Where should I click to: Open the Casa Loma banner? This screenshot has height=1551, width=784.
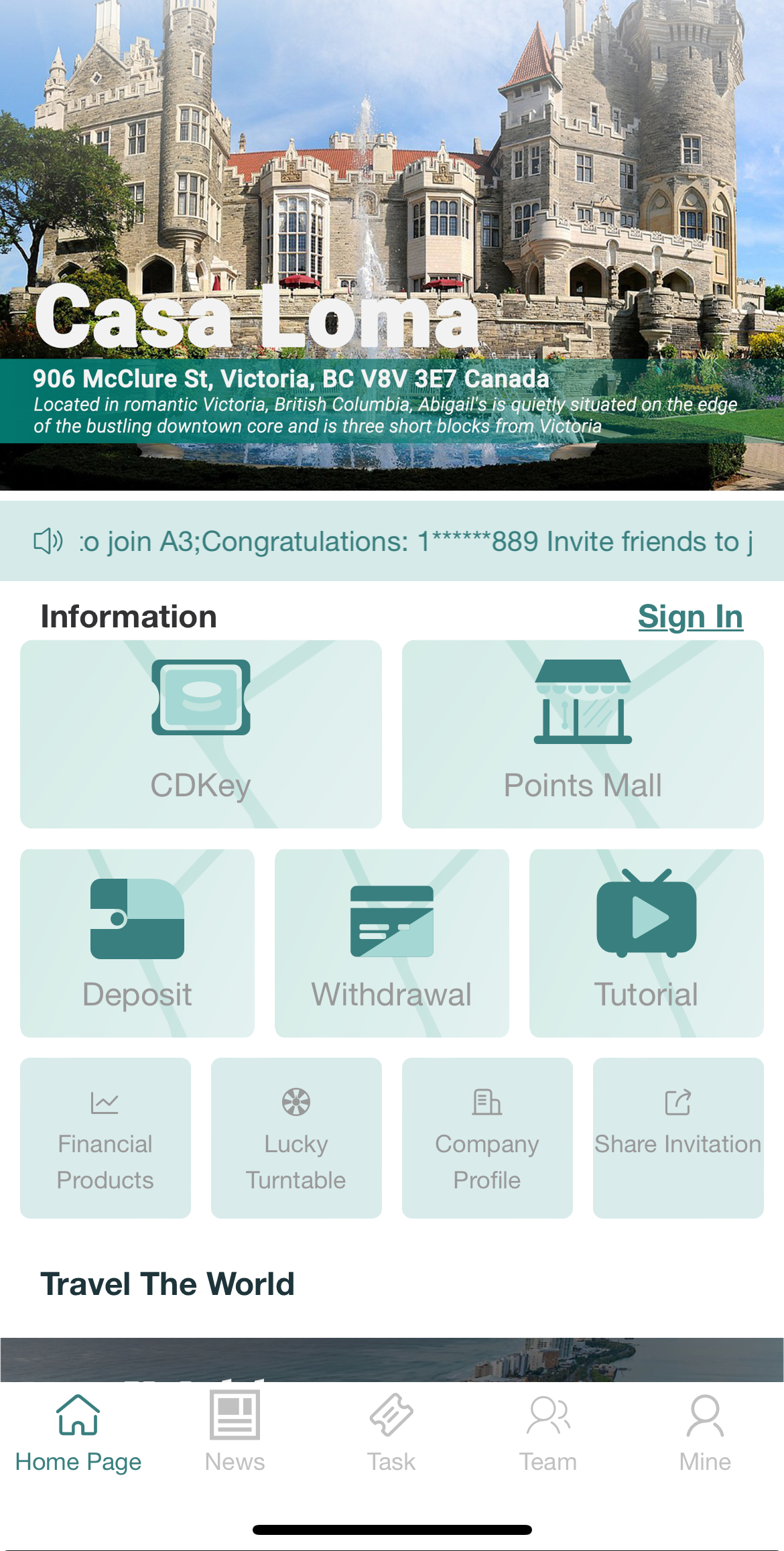391,245
